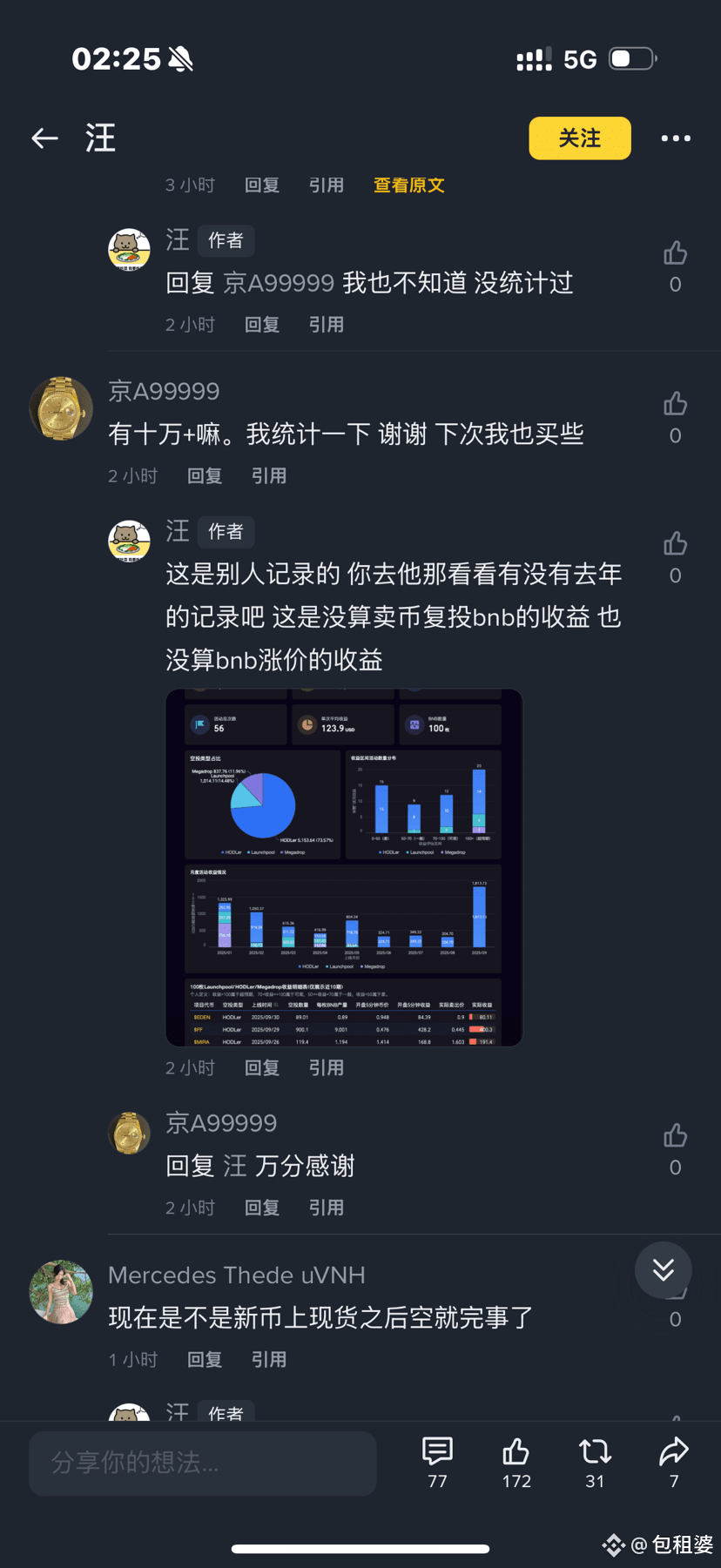Tap the thumbs-up icon showing 172 likes
The height and width of the screenshot is (1568, 721).
(515, 1452)
